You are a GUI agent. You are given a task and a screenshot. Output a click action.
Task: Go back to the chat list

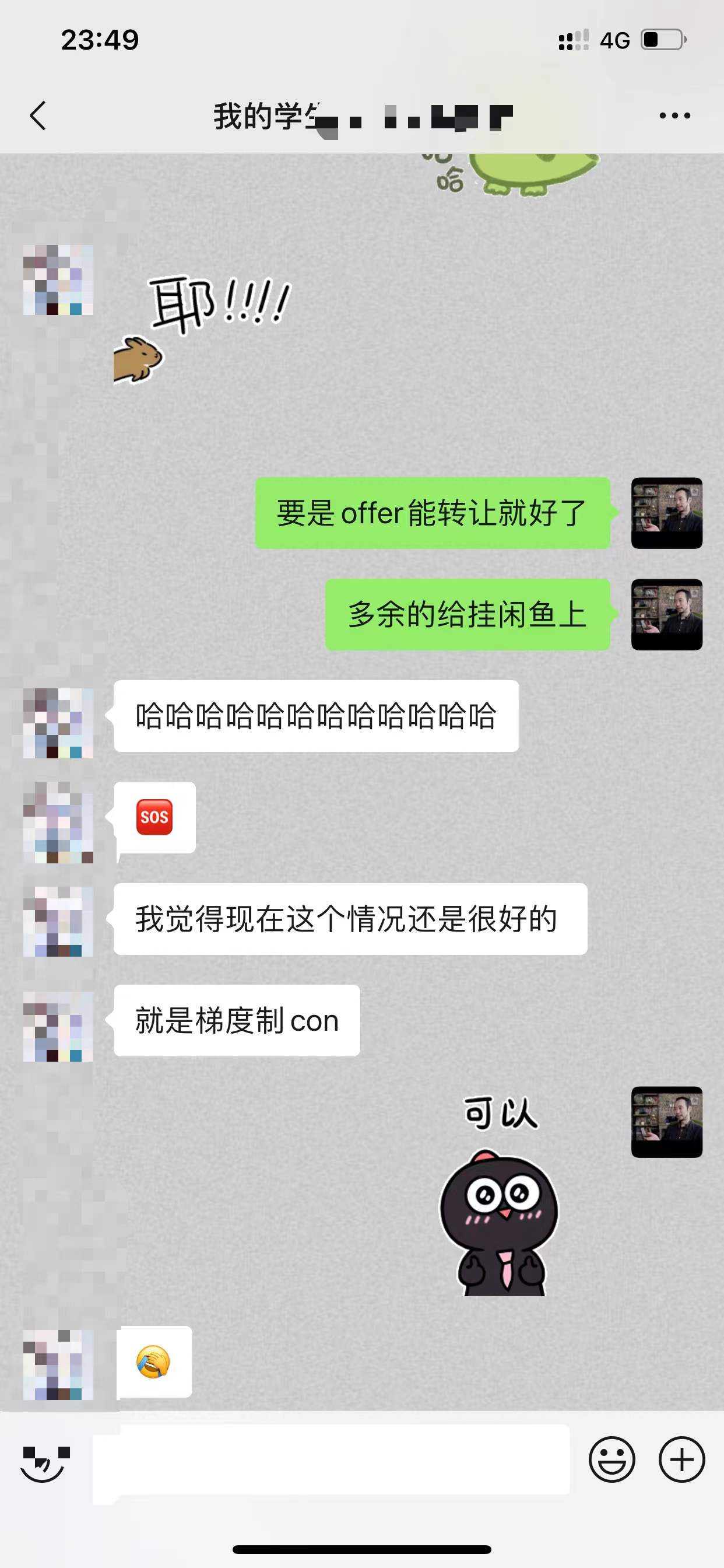pos(38,116)
